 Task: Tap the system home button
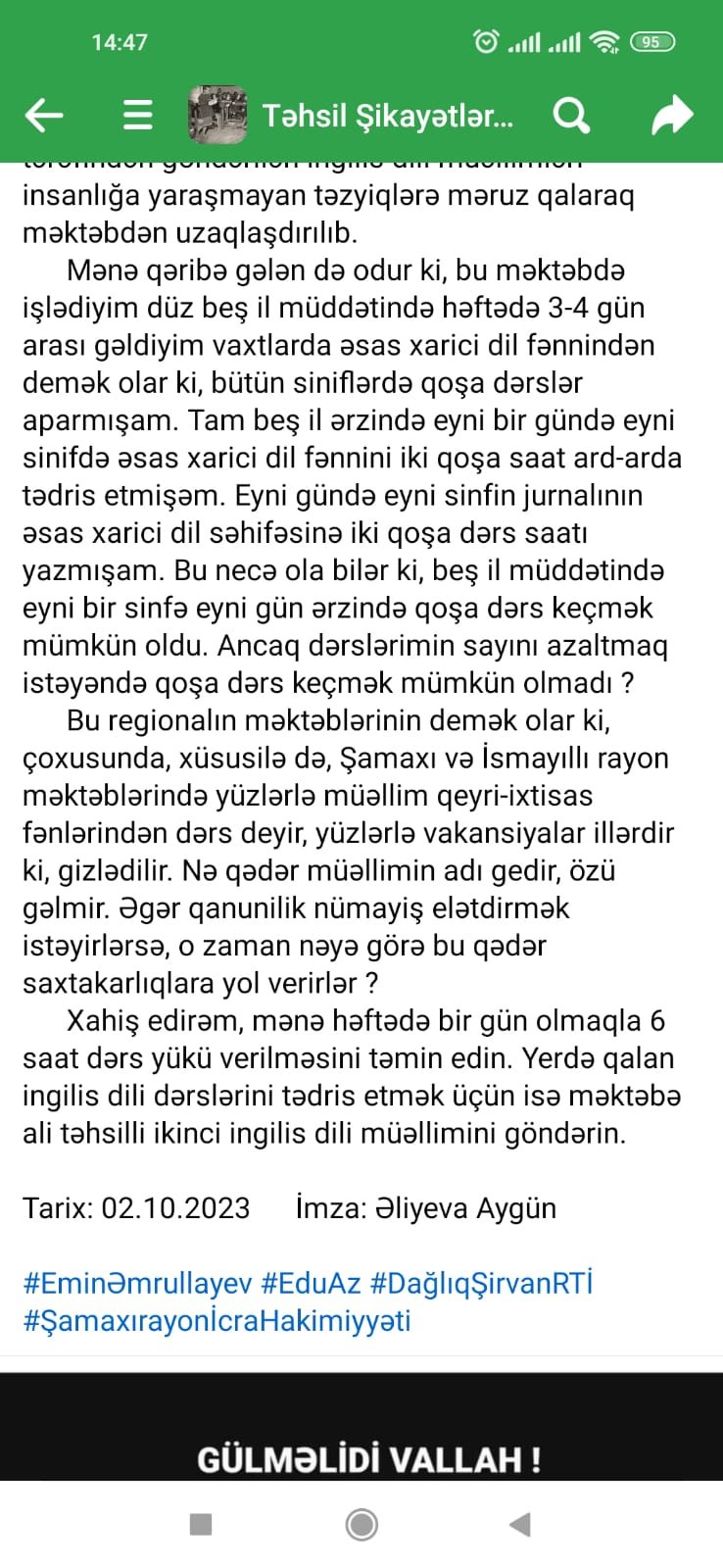pos(361,1524)
